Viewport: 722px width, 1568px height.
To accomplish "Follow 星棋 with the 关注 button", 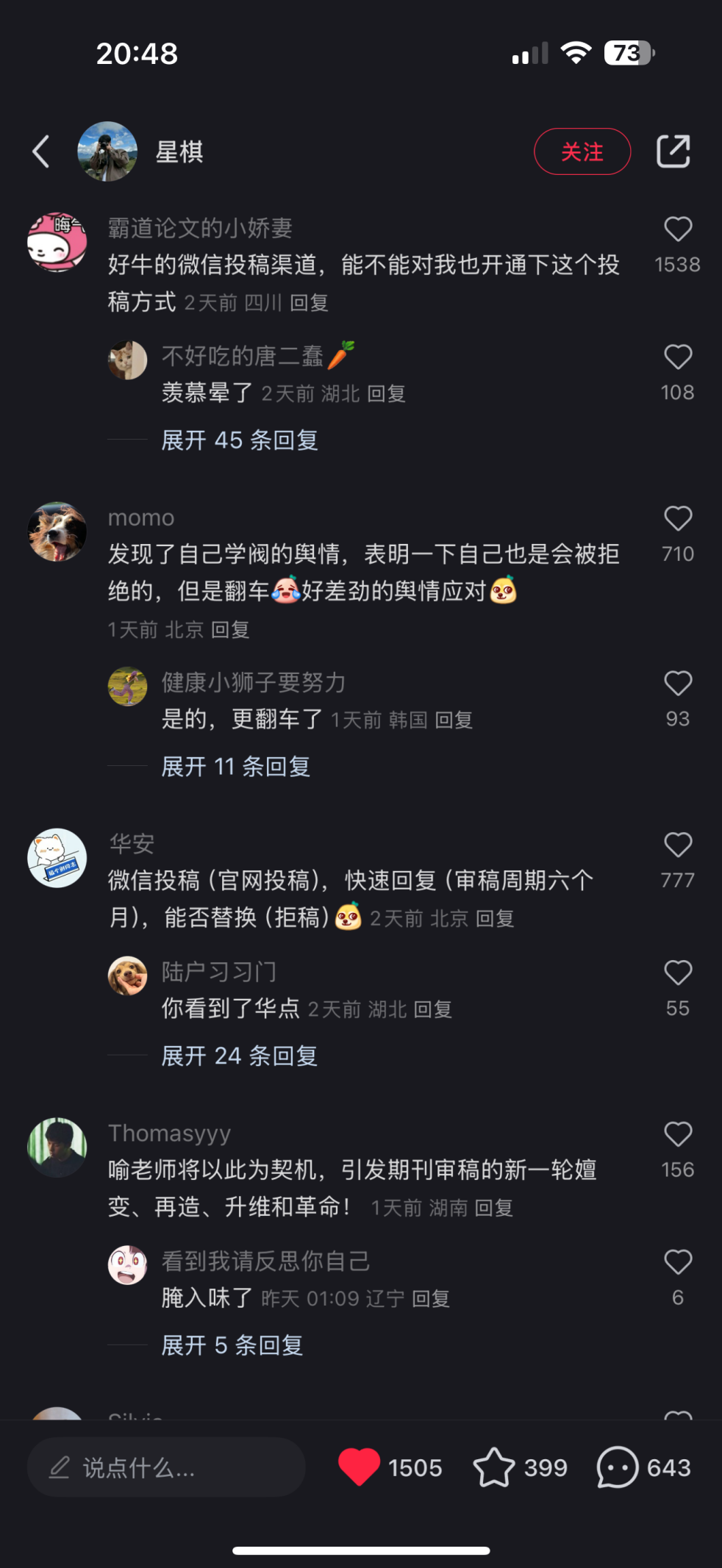I will [x=582, y=151].
